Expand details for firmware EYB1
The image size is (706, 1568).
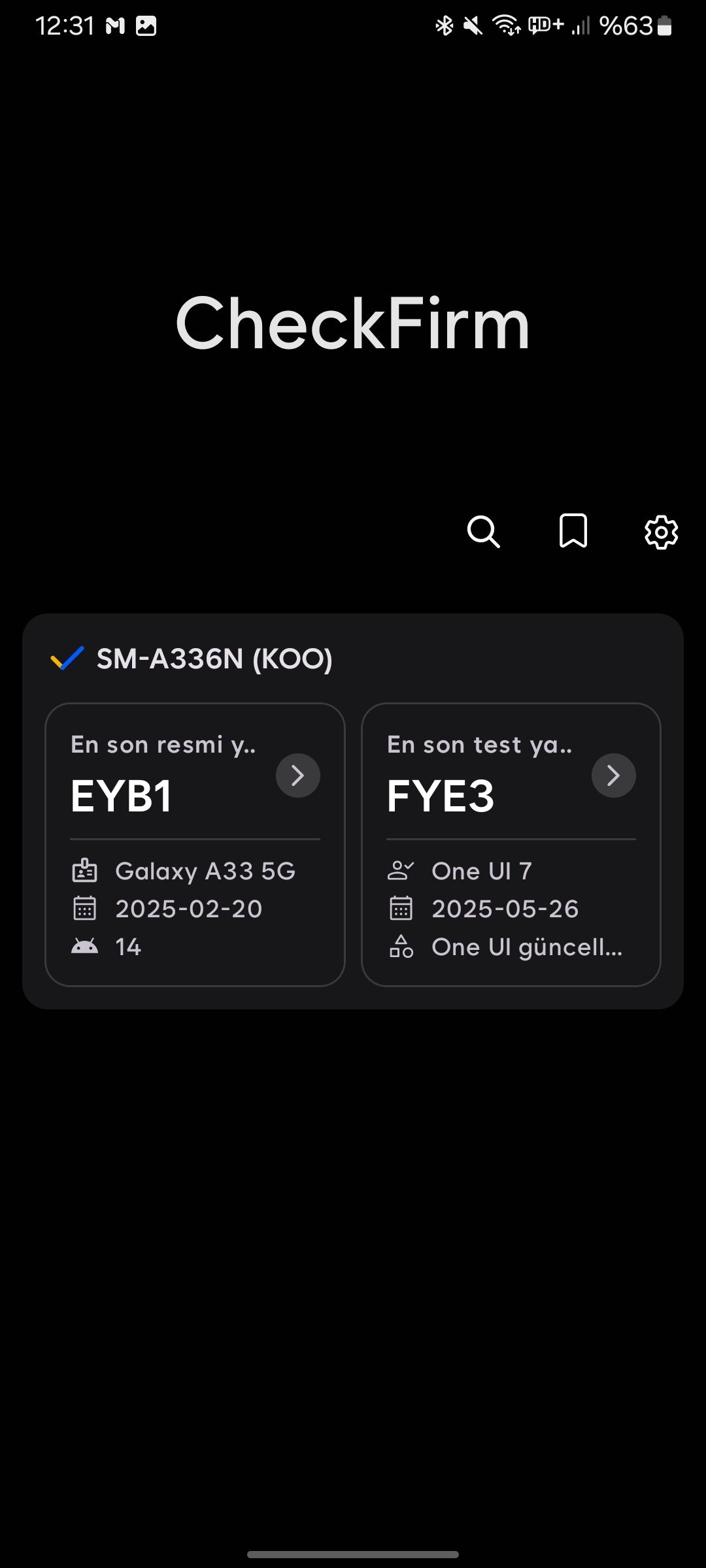[x=297, y=775]
